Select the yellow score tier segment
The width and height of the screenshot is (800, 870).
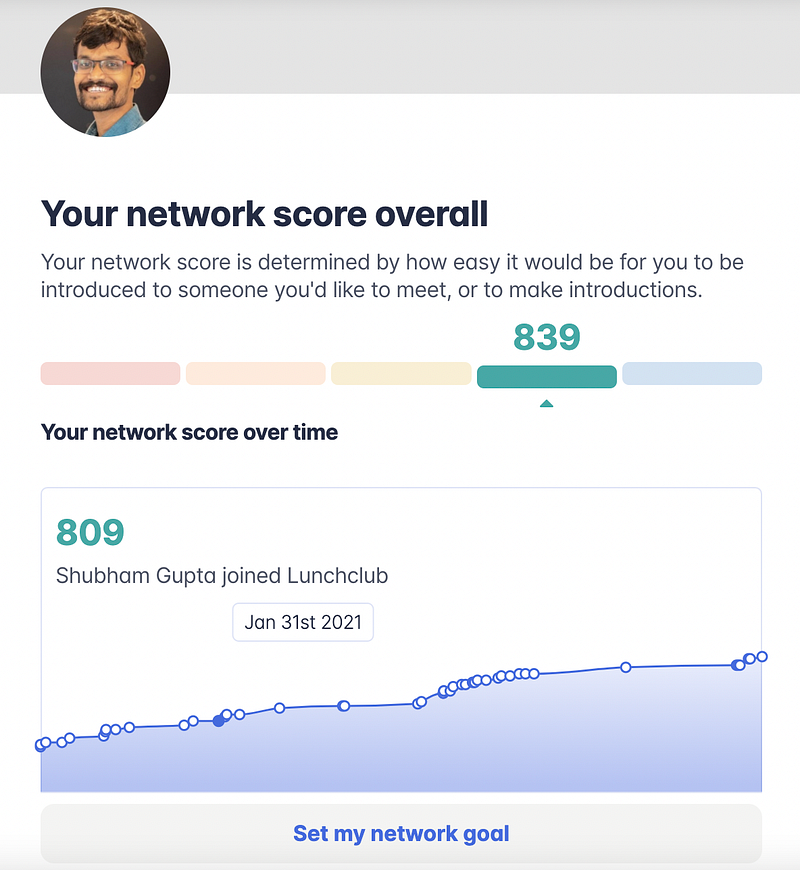click(x=401, y=373)
